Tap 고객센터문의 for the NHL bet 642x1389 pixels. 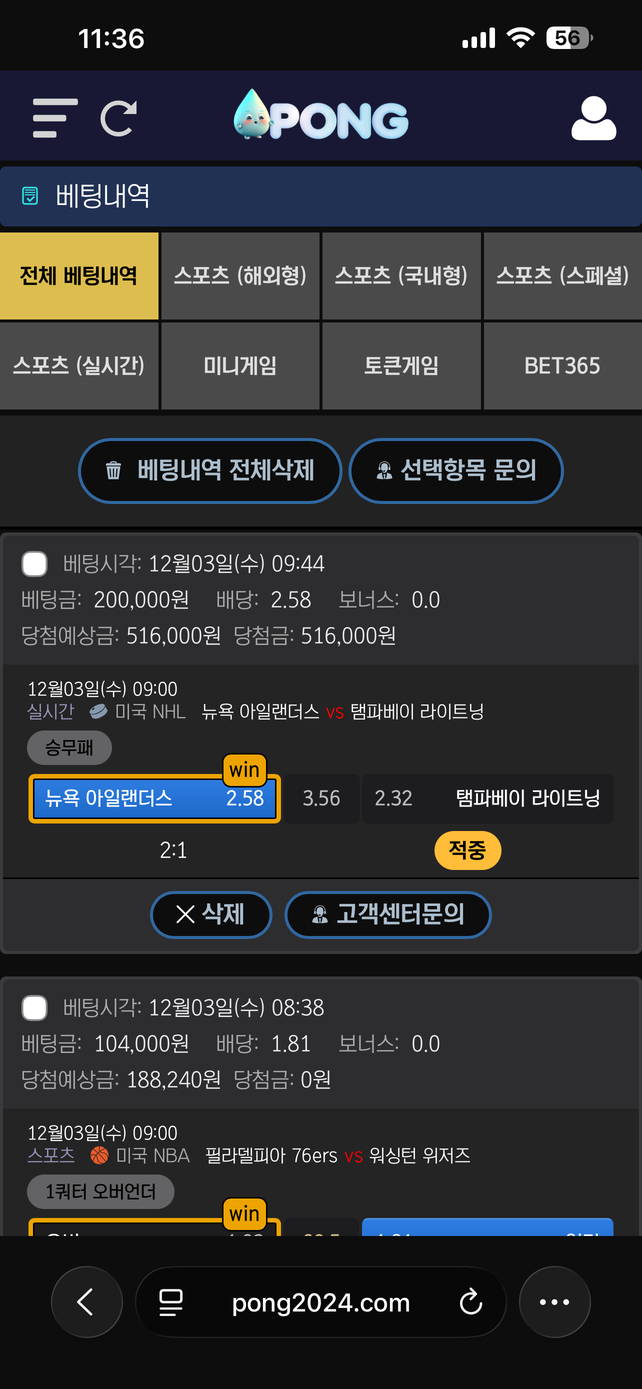(x=388, y=914)
